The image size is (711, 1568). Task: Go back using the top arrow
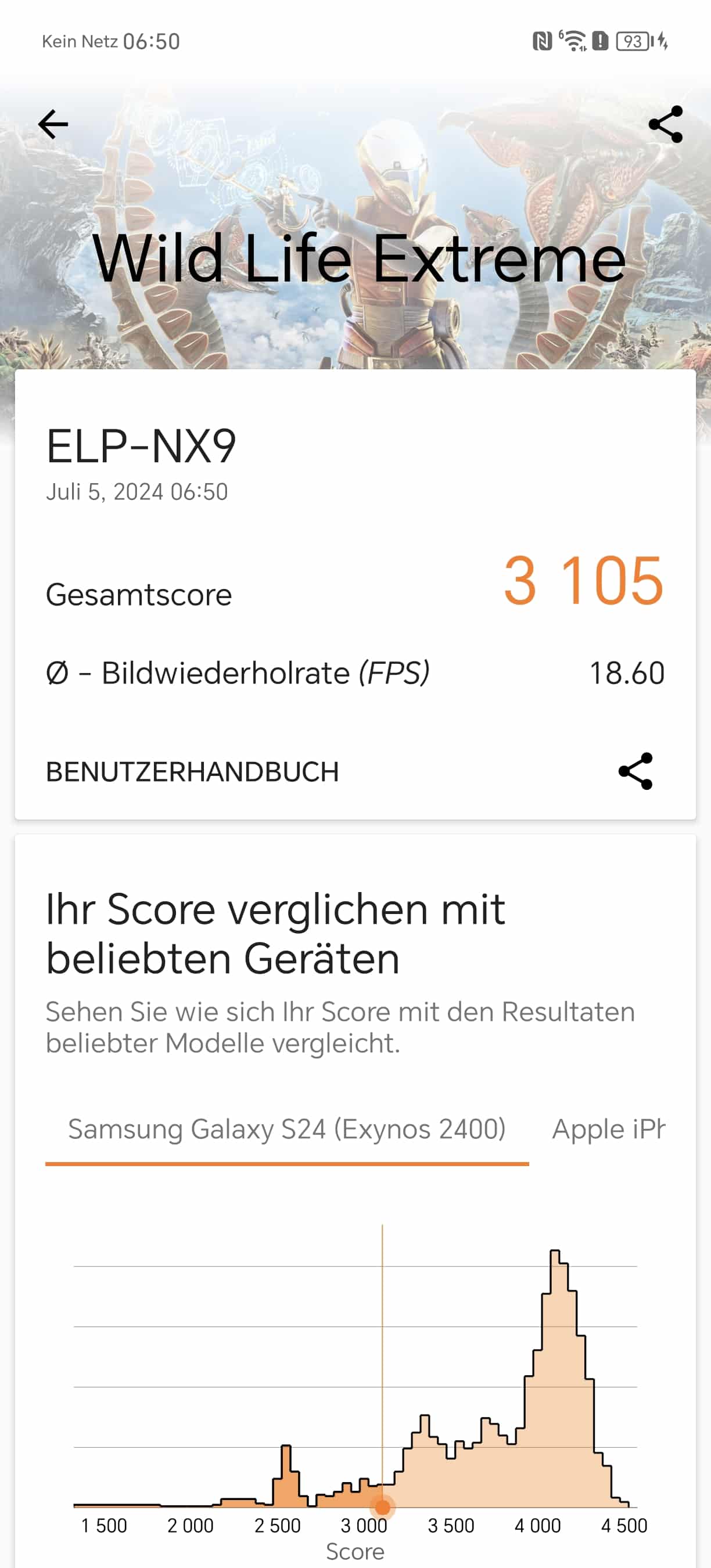[x=53, y=125]
